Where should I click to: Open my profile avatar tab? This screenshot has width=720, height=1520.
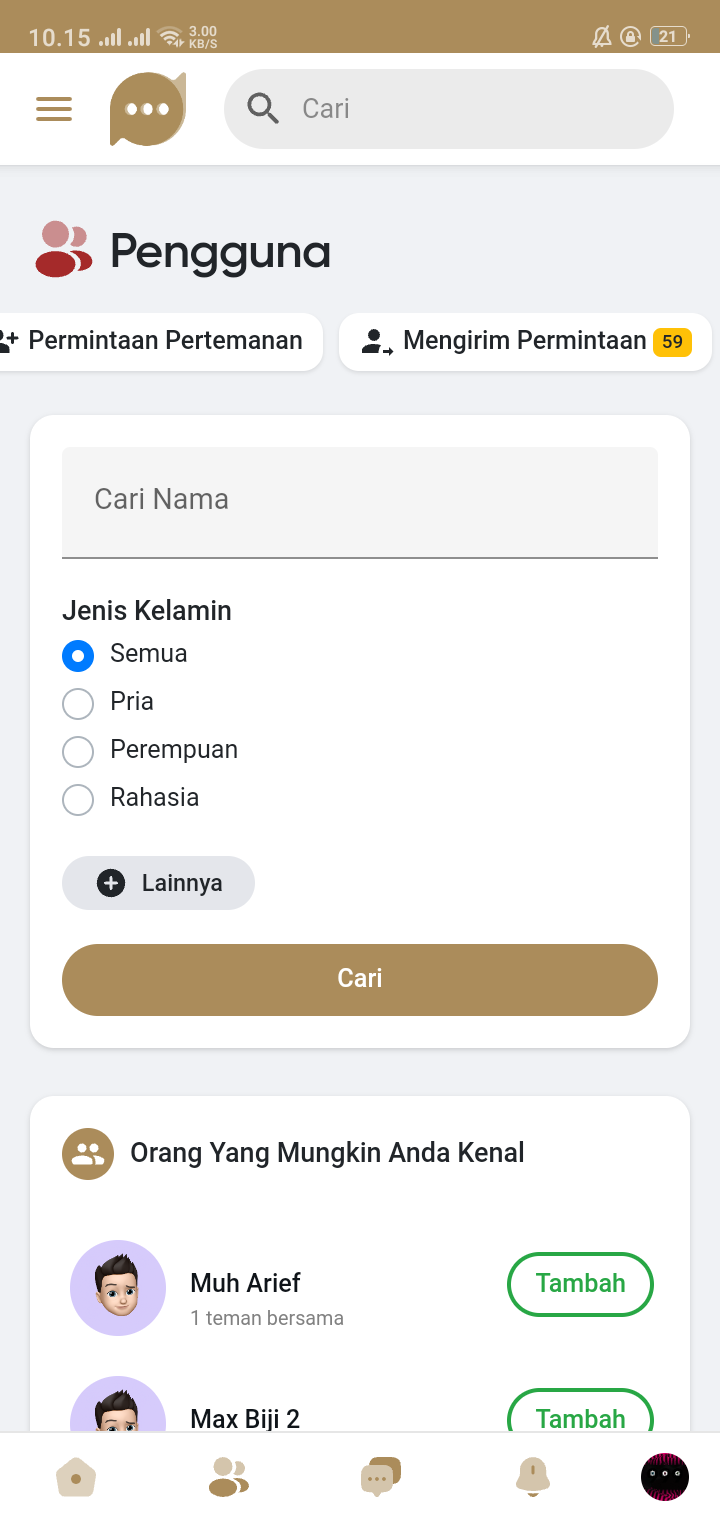coord(665,1477)
